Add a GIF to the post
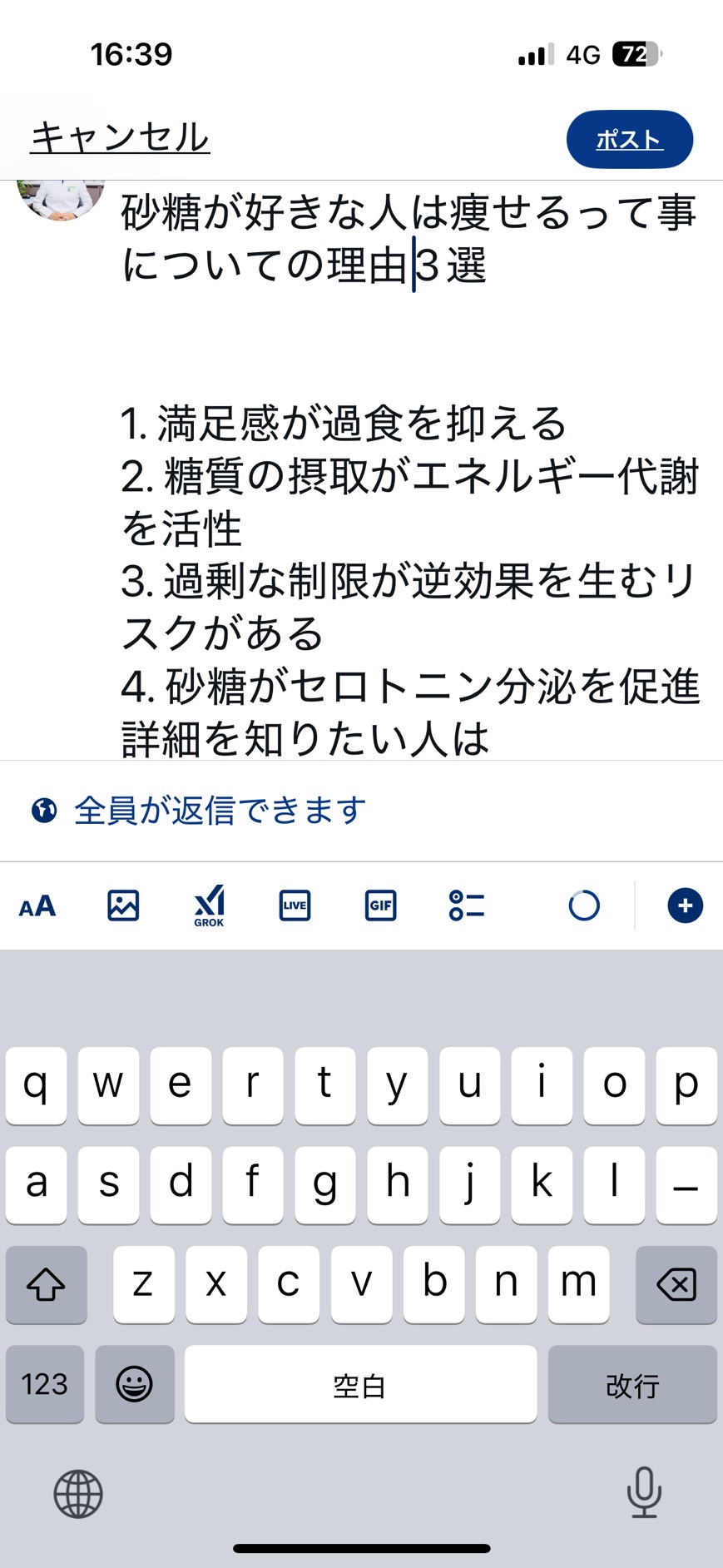This screenshot has width=723, height=1568. tap(380, 906)
